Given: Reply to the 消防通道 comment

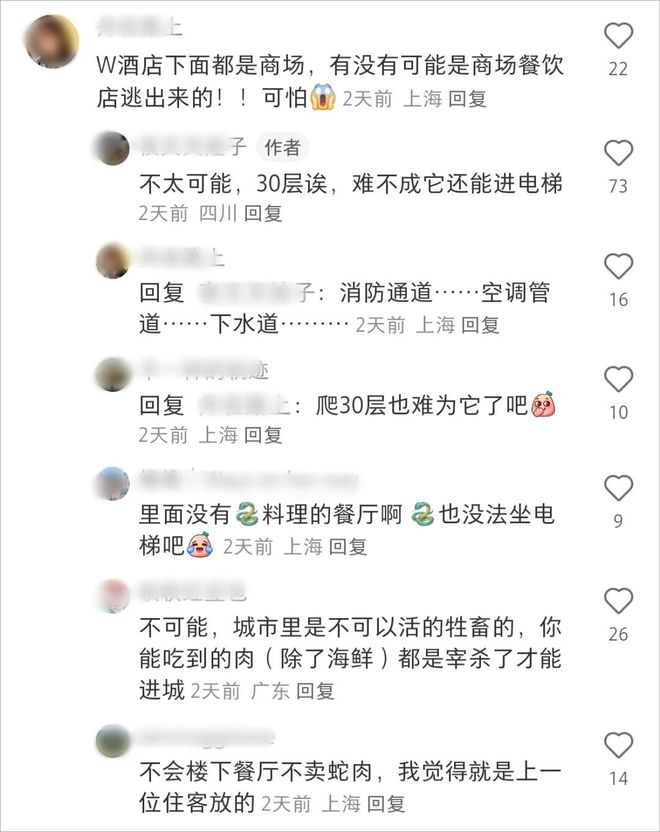Looking at the screenshot, I should tap(480, 324).
